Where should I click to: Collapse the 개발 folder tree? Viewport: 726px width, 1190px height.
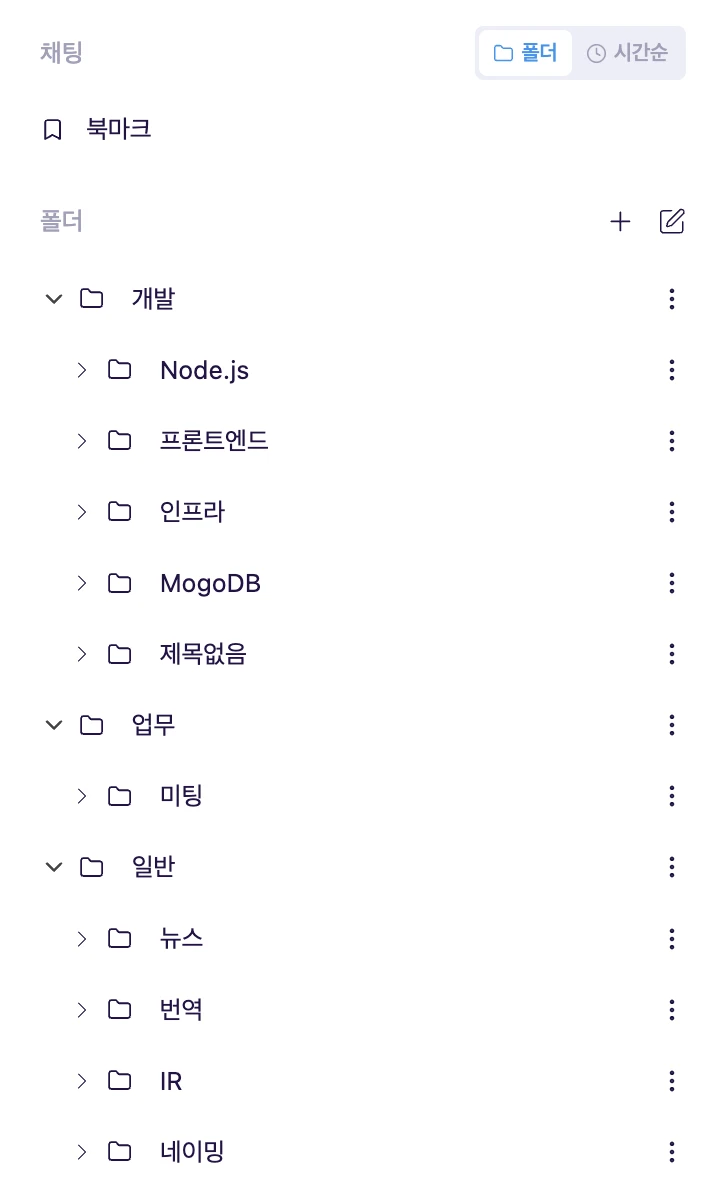(x=53, y=298)
